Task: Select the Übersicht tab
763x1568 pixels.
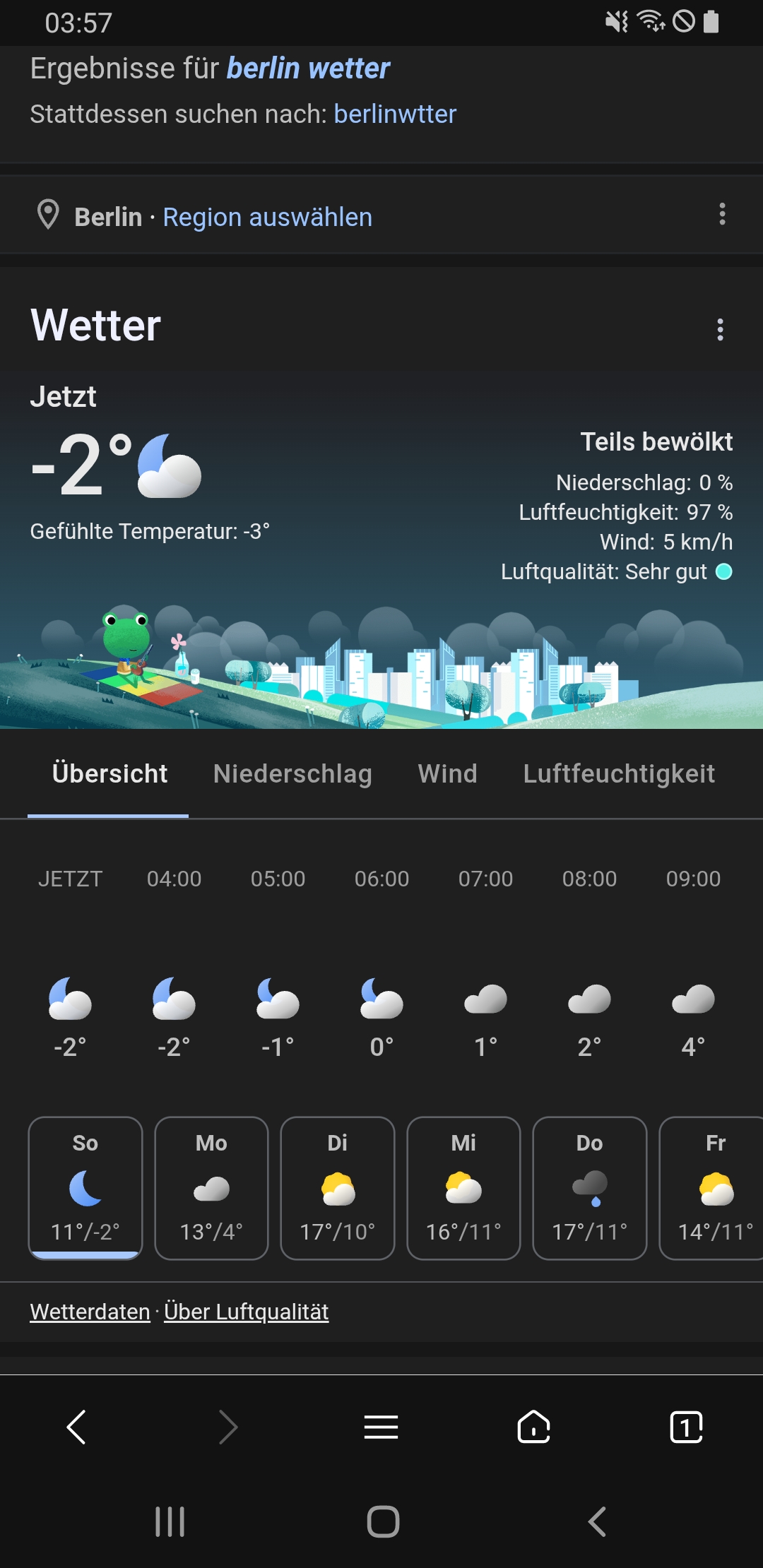Action: pos(110,774)
